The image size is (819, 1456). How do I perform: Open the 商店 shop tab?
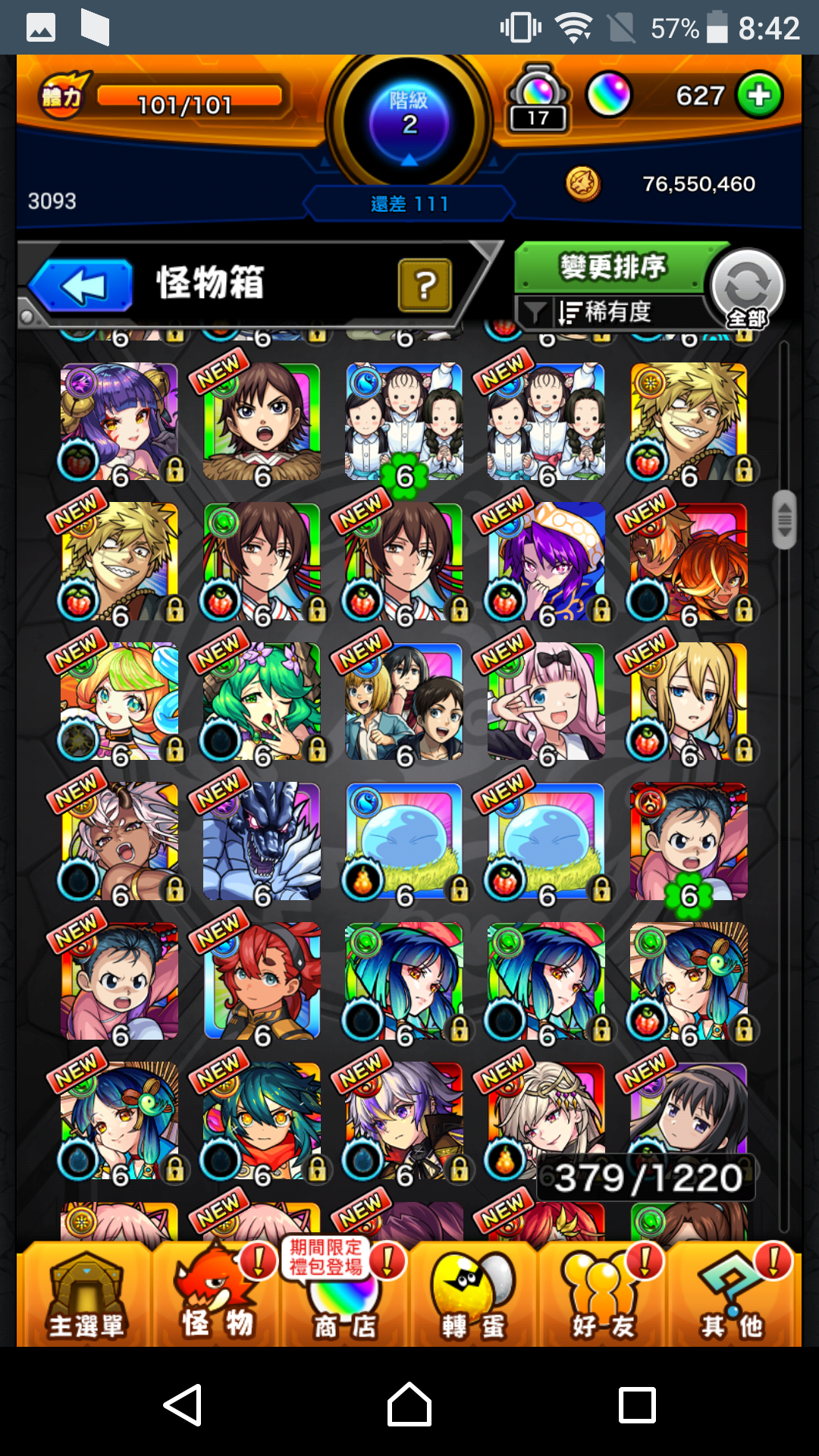point(346,1295)
